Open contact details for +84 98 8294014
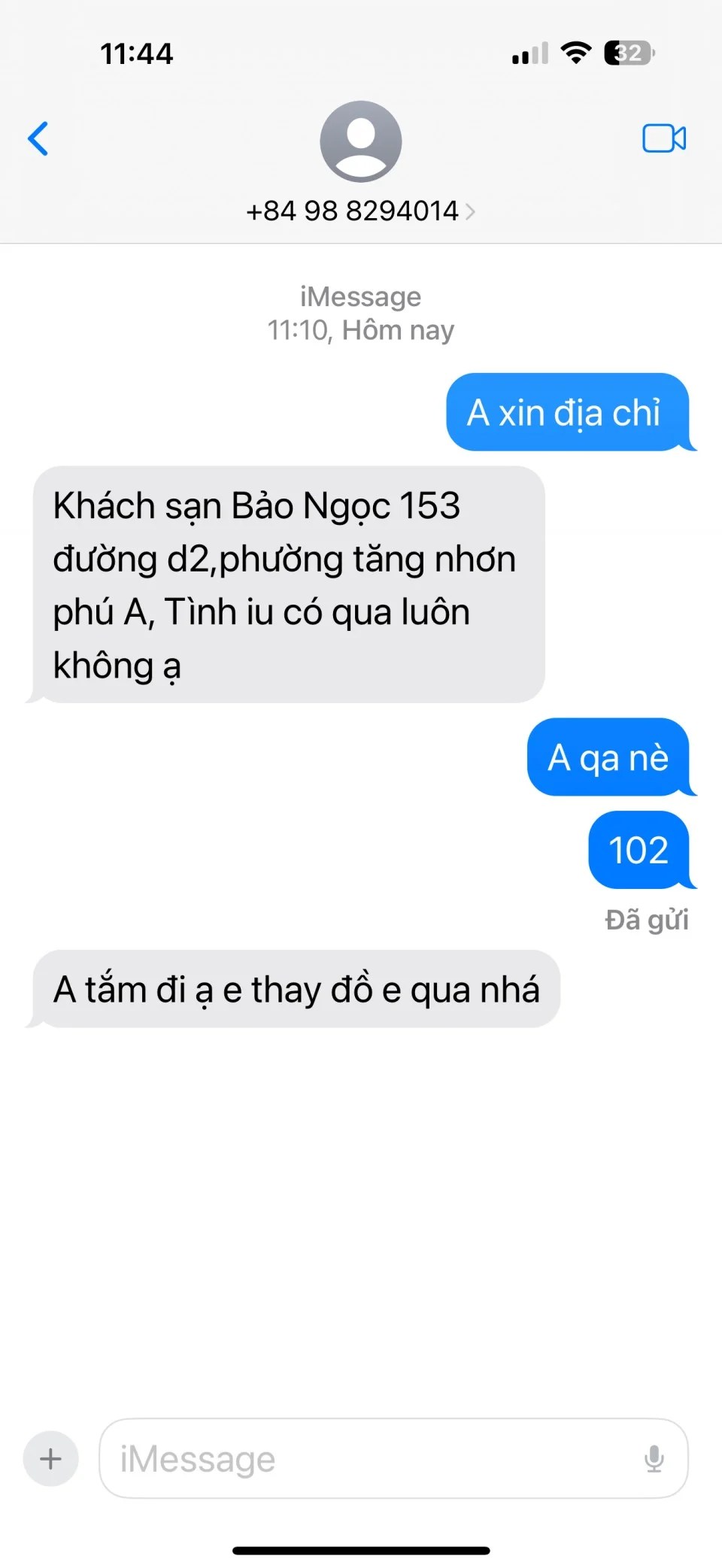 (360, 211)
